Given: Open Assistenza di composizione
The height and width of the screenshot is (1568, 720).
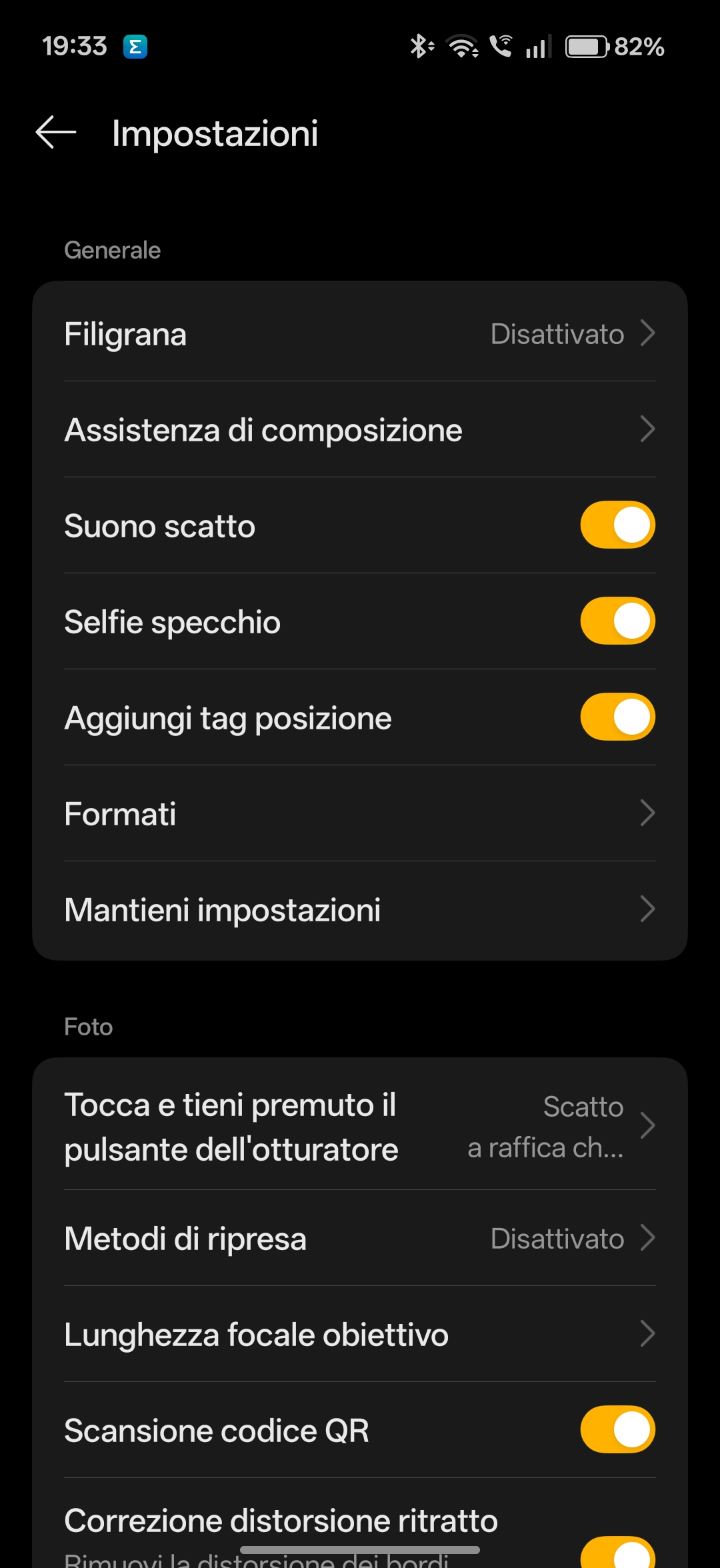Looking at the screenshot, I should click(359, 430).
